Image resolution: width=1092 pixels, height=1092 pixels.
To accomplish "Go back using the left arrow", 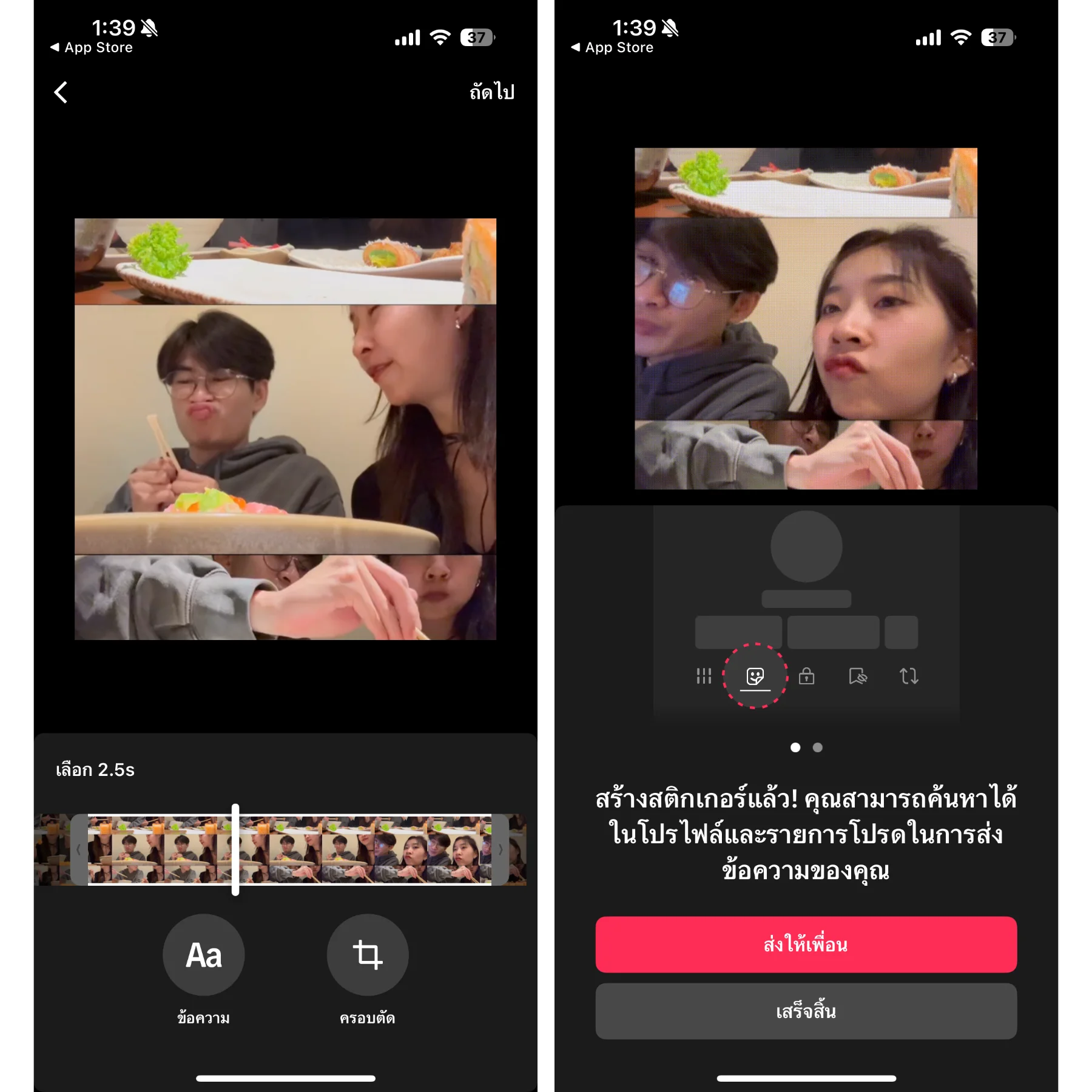I will tap(61, 92).
